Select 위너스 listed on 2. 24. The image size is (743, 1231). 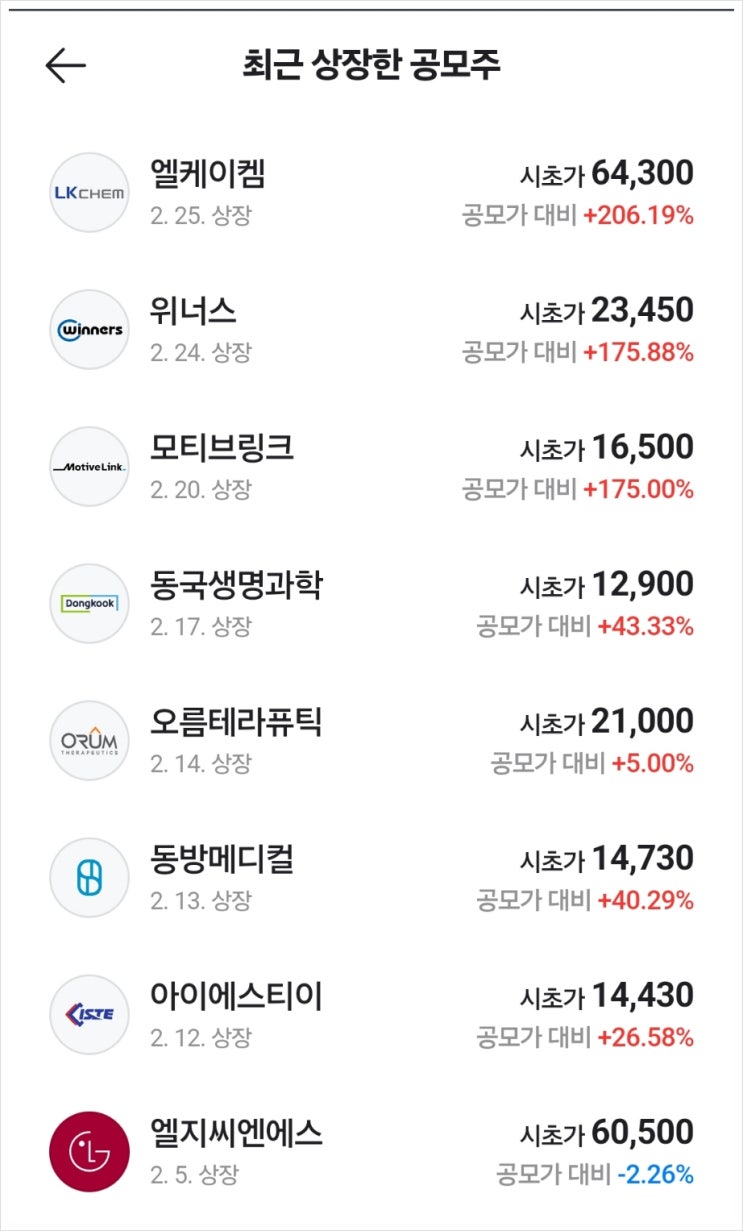(370, 329)
